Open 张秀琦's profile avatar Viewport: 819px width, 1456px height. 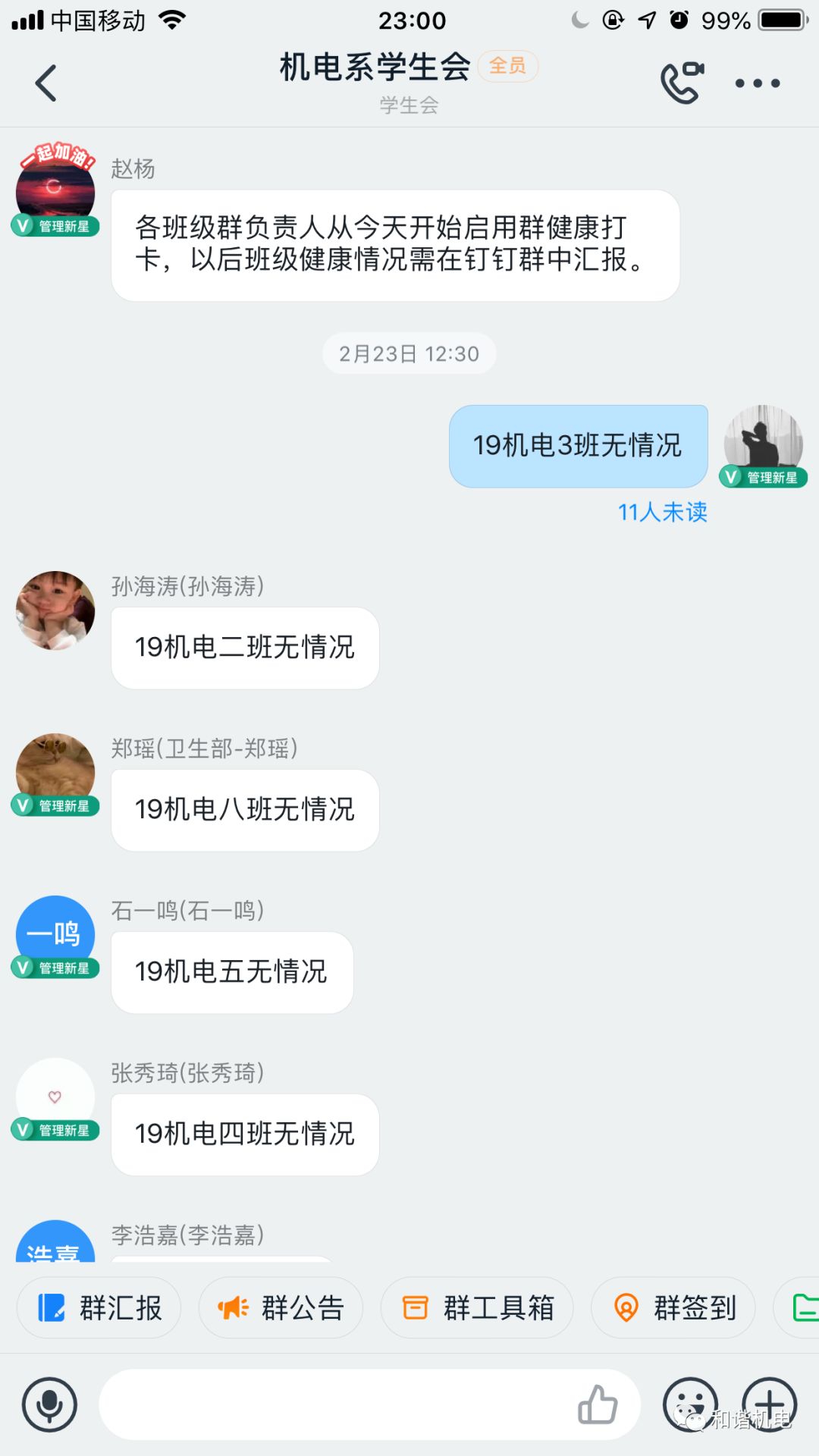[55, 1097]
